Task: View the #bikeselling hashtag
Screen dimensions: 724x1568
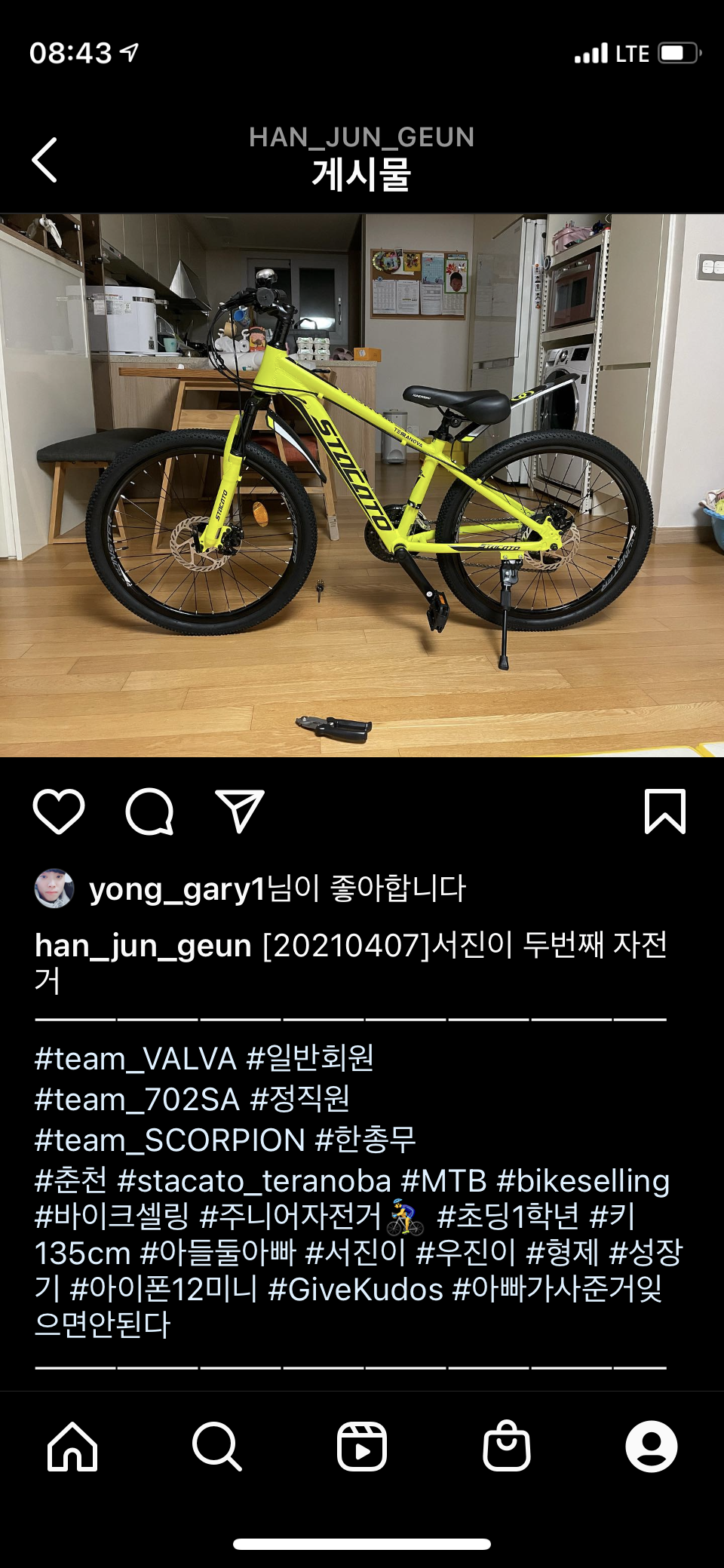Action: click(x=583, y=1181)
